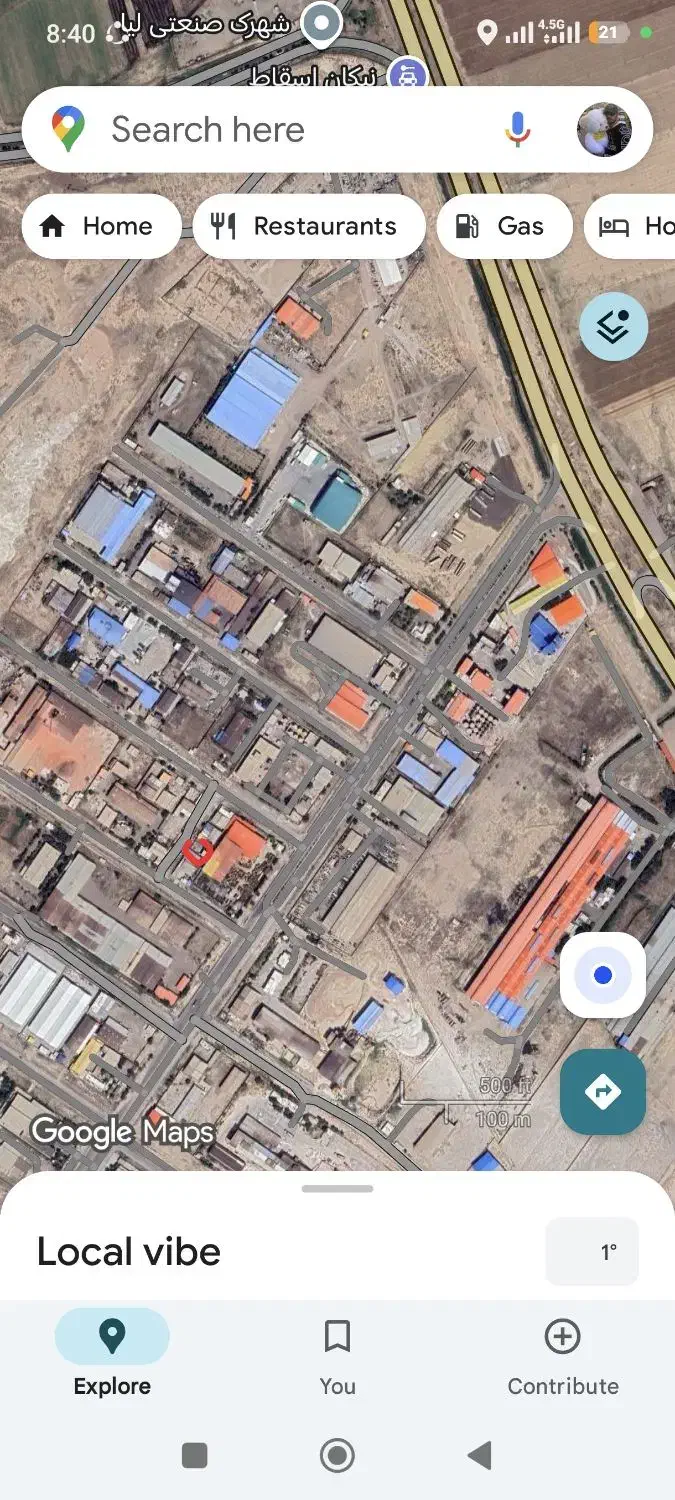Switch to the You tab
This screenshot has width=675, height=1500.
click(x=337, y=1355)
